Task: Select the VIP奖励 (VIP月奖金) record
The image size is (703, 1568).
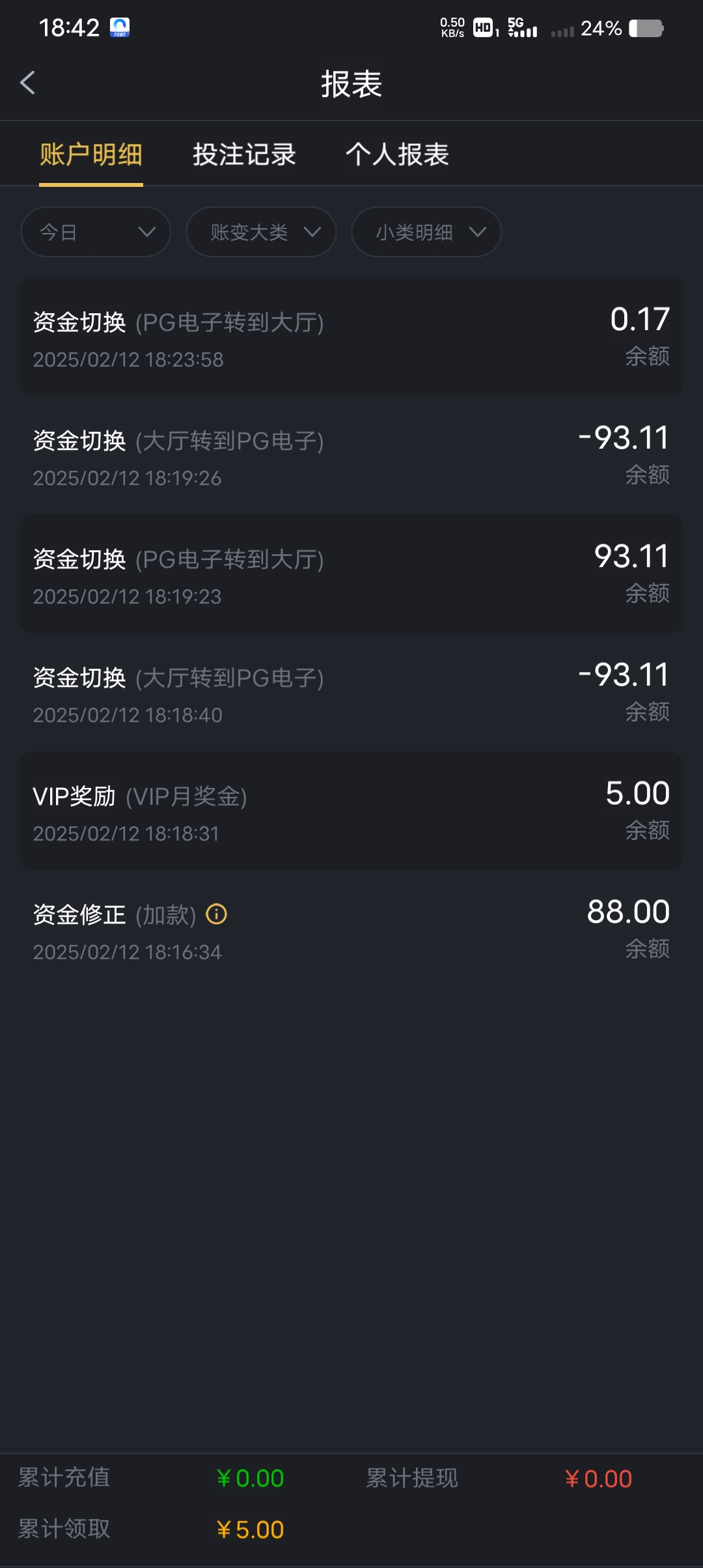Action: 351,810
